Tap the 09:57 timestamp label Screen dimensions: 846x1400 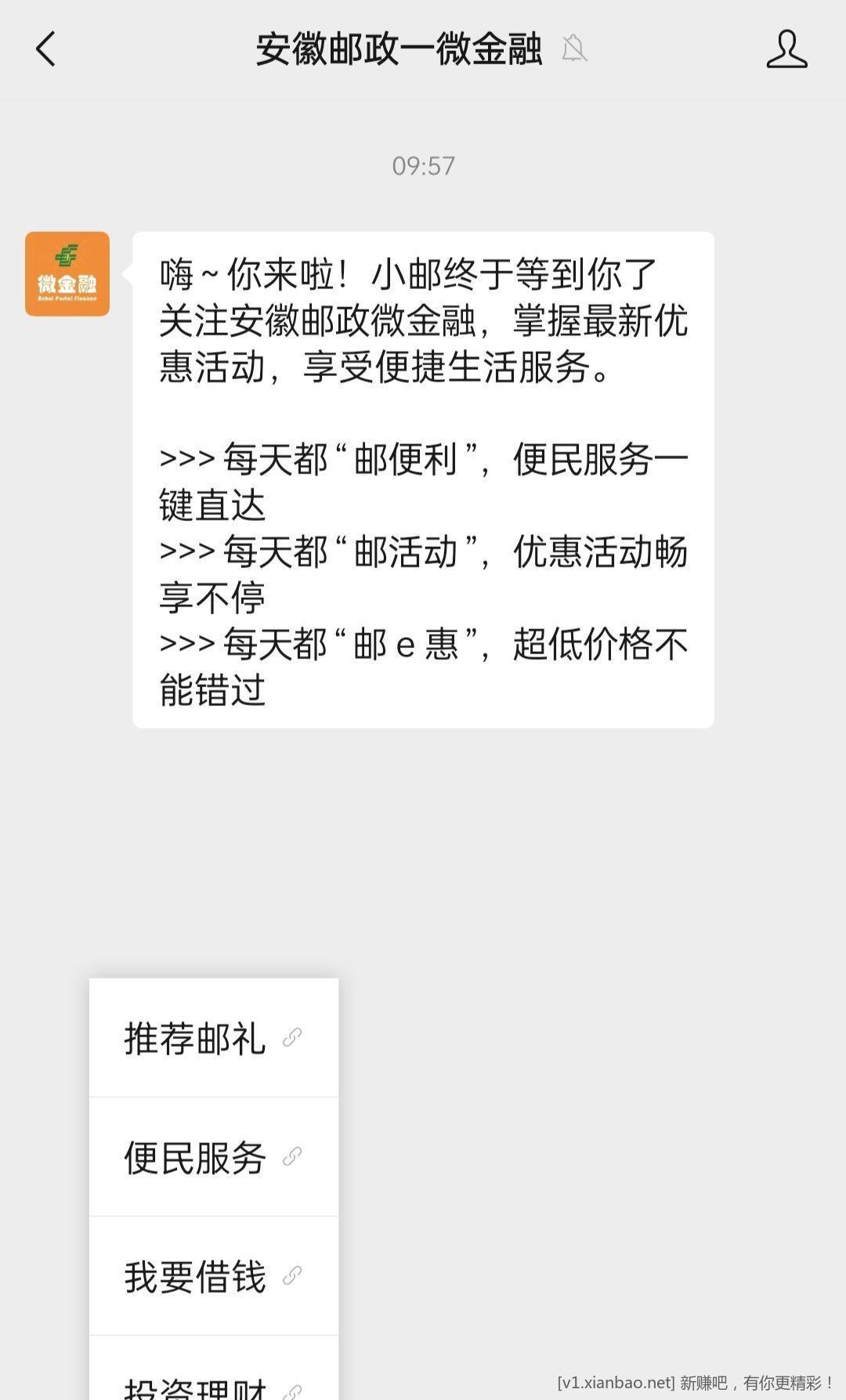tap(423, 165)
